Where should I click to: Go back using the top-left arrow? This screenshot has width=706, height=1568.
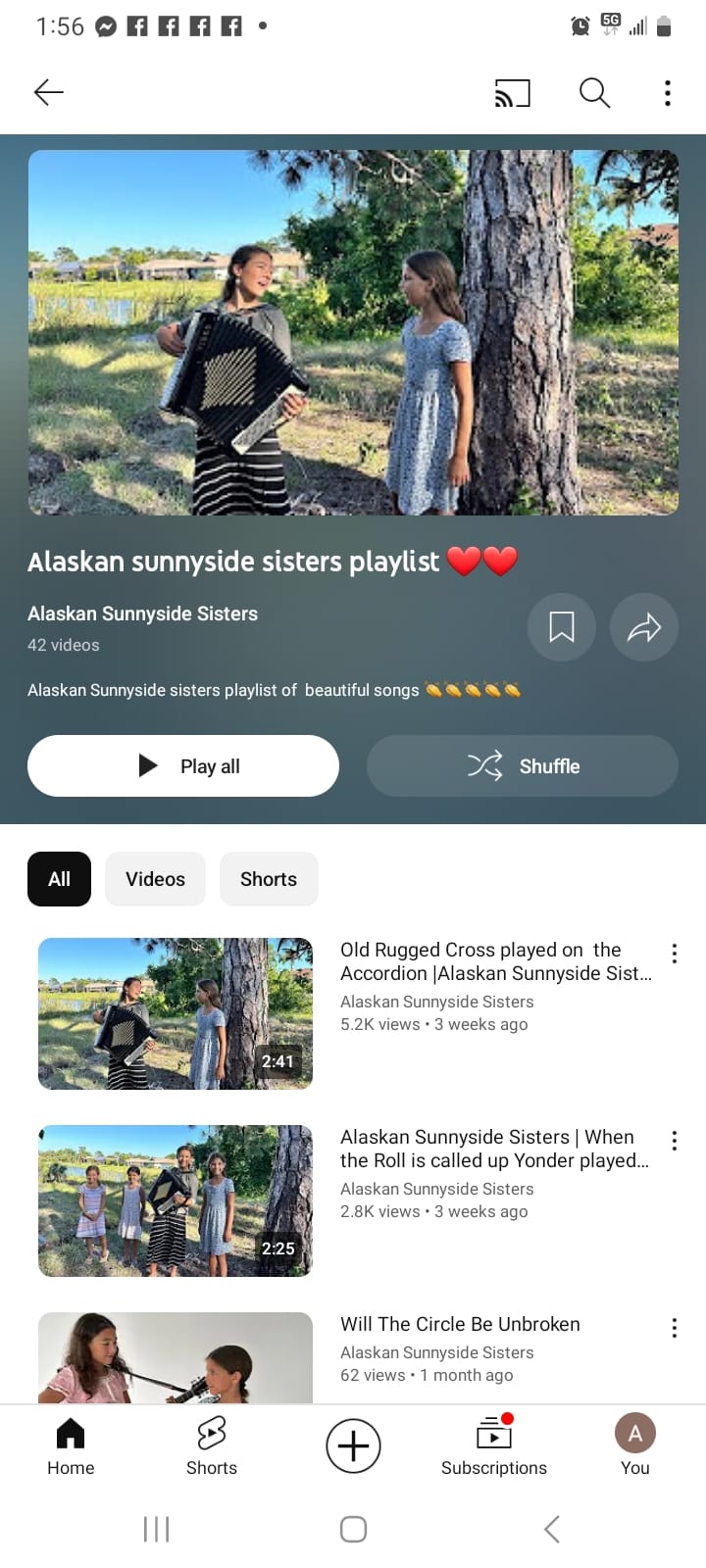point(48,92)
